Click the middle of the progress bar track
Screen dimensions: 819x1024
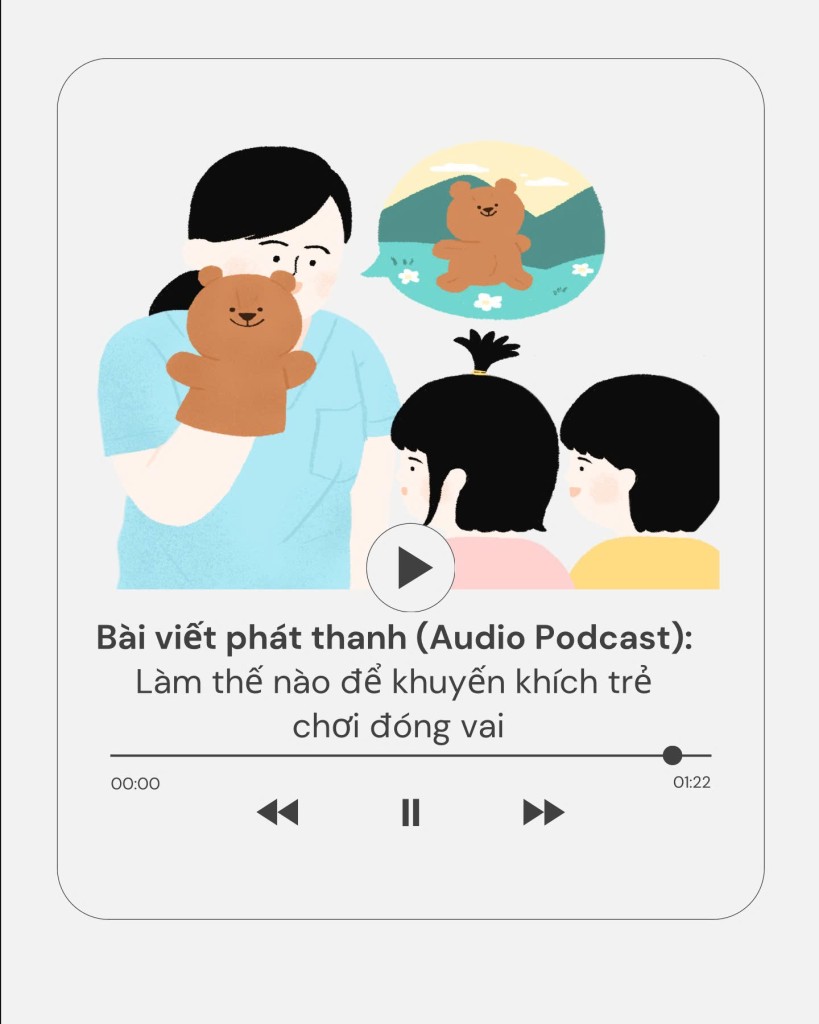[x=400, y=755]
